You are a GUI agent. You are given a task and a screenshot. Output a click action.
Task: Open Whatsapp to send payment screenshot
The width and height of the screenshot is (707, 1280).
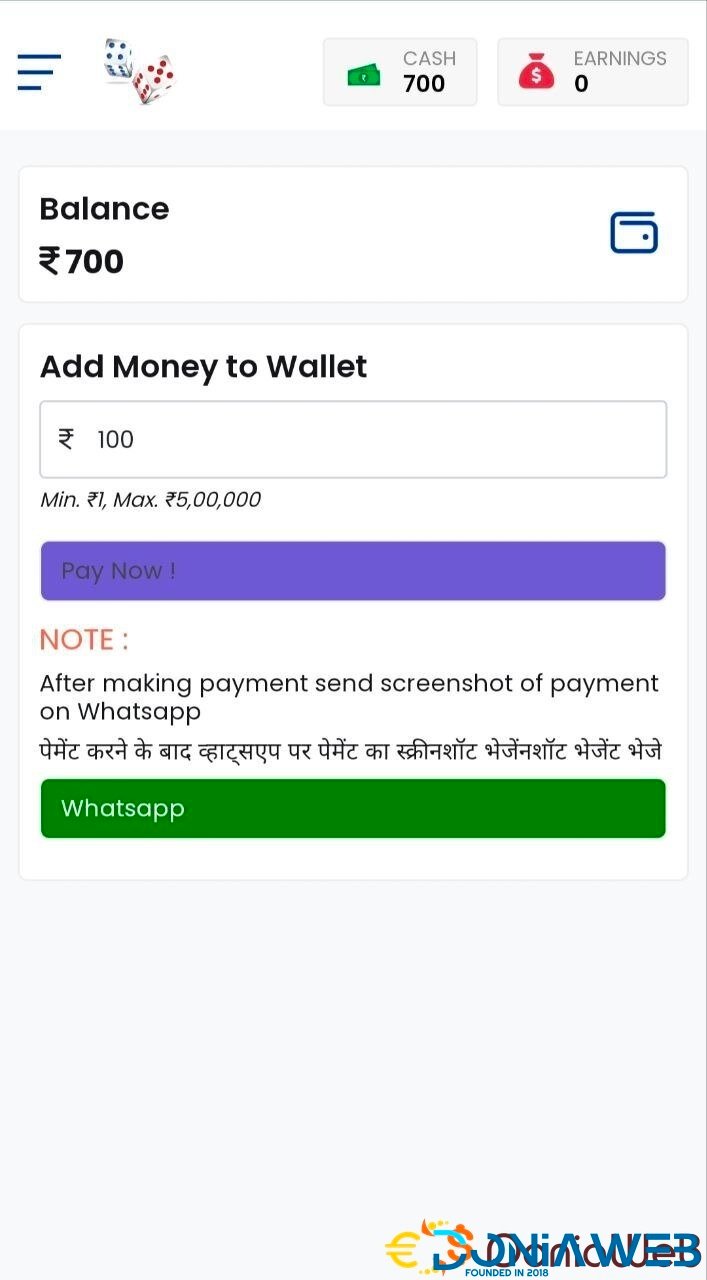[x=353, y=809]
